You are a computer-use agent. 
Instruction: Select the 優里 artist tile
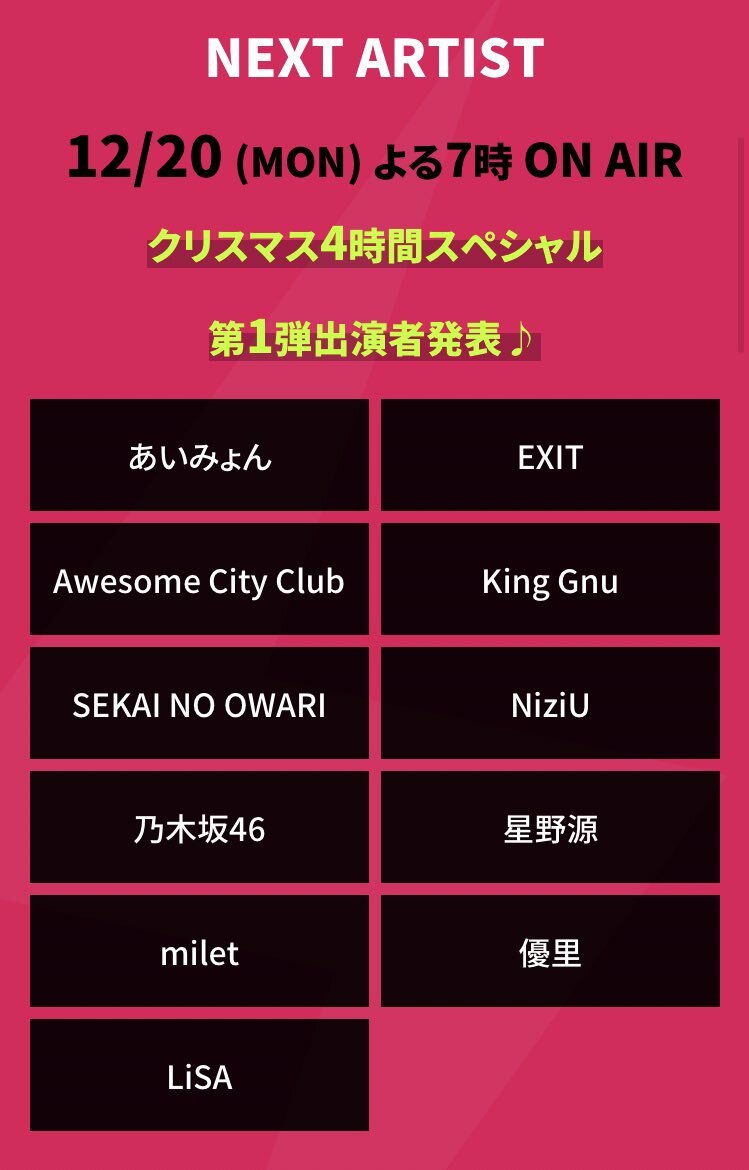coord(550,952)
